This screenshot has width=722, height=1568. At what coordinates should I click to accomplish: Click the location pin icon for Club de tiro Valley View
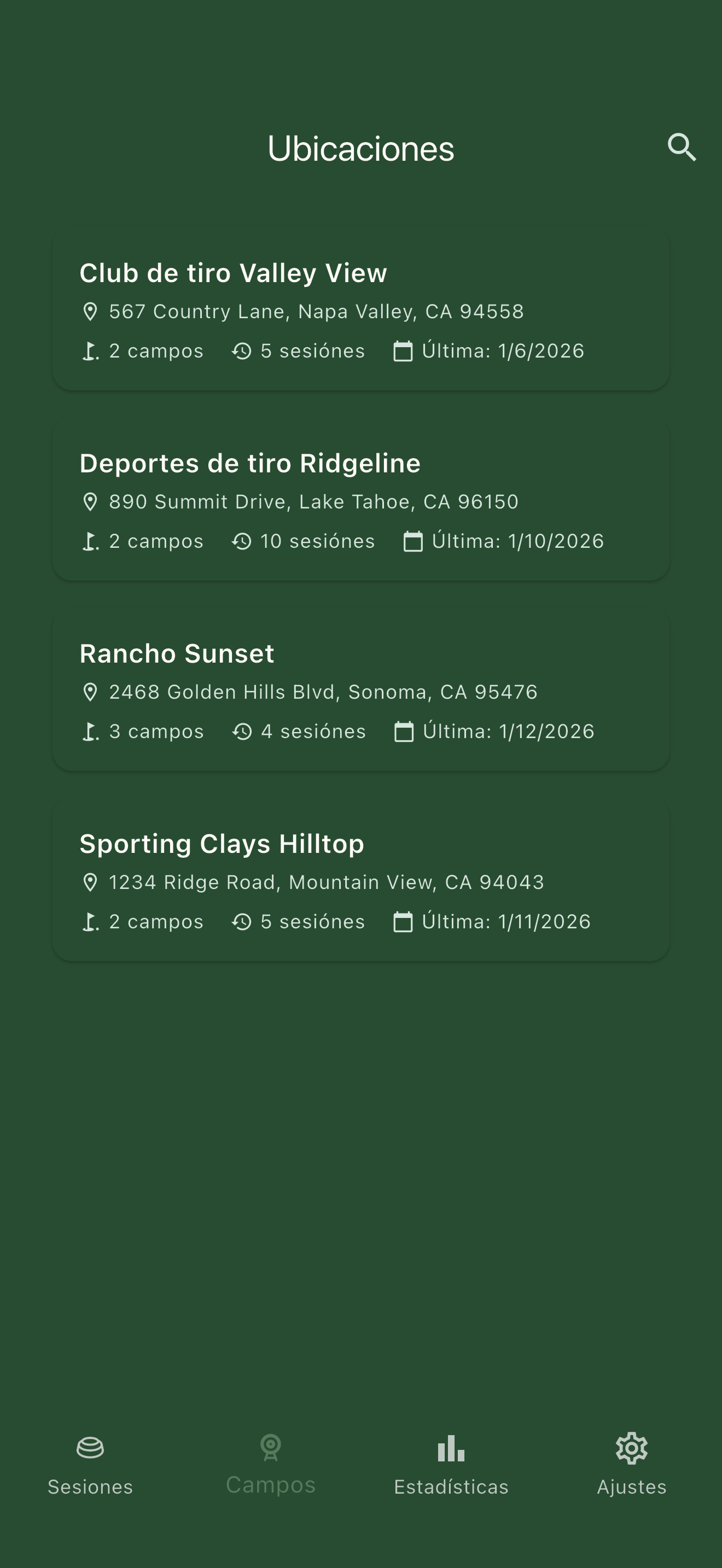tap(90, 311)
